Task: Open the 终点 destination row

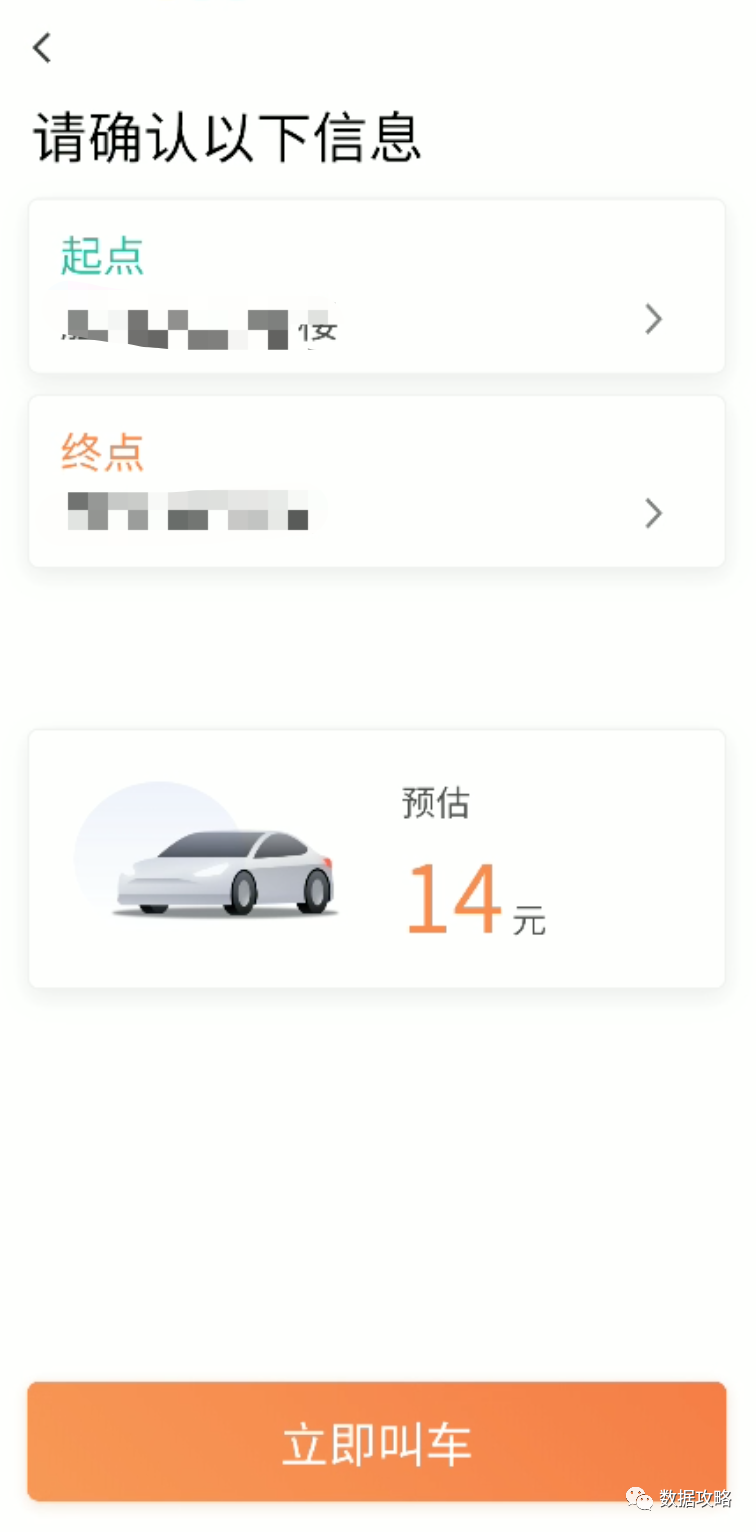Action: click(x=376, y=482)
